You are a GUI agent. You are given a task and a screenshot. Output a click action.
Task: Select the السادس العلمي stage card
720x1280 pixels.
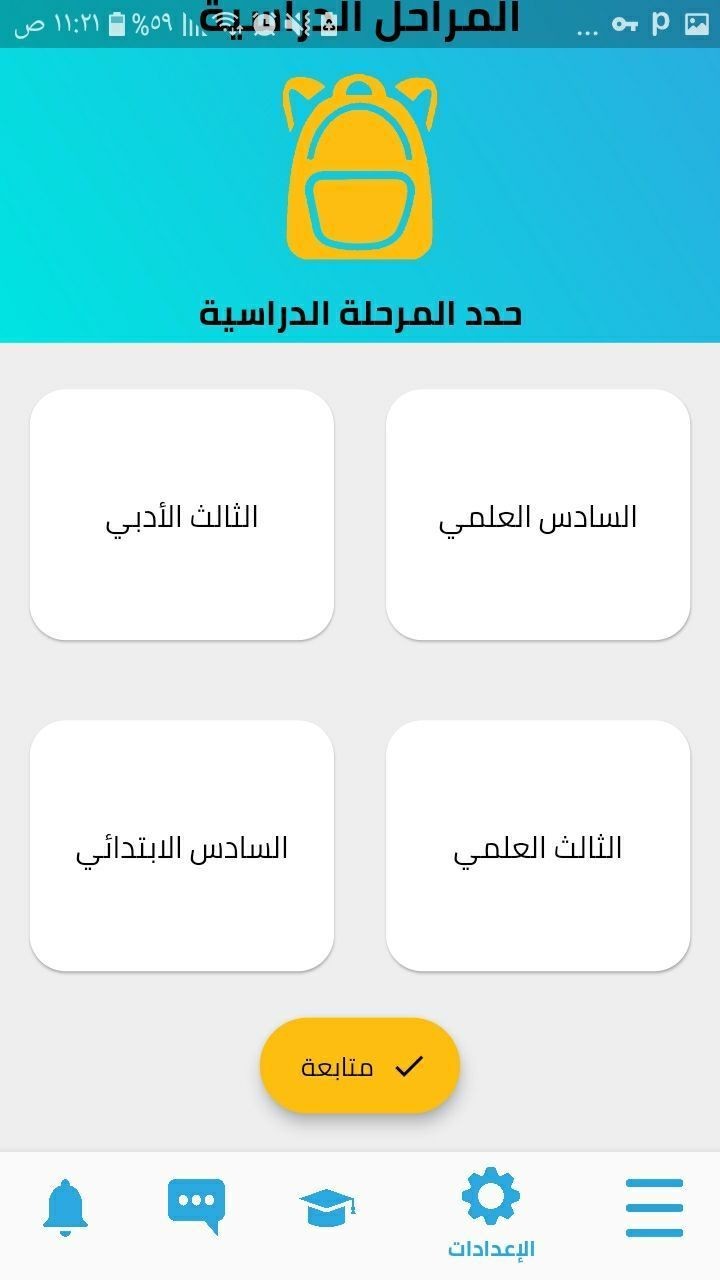(x=538, y=515)
